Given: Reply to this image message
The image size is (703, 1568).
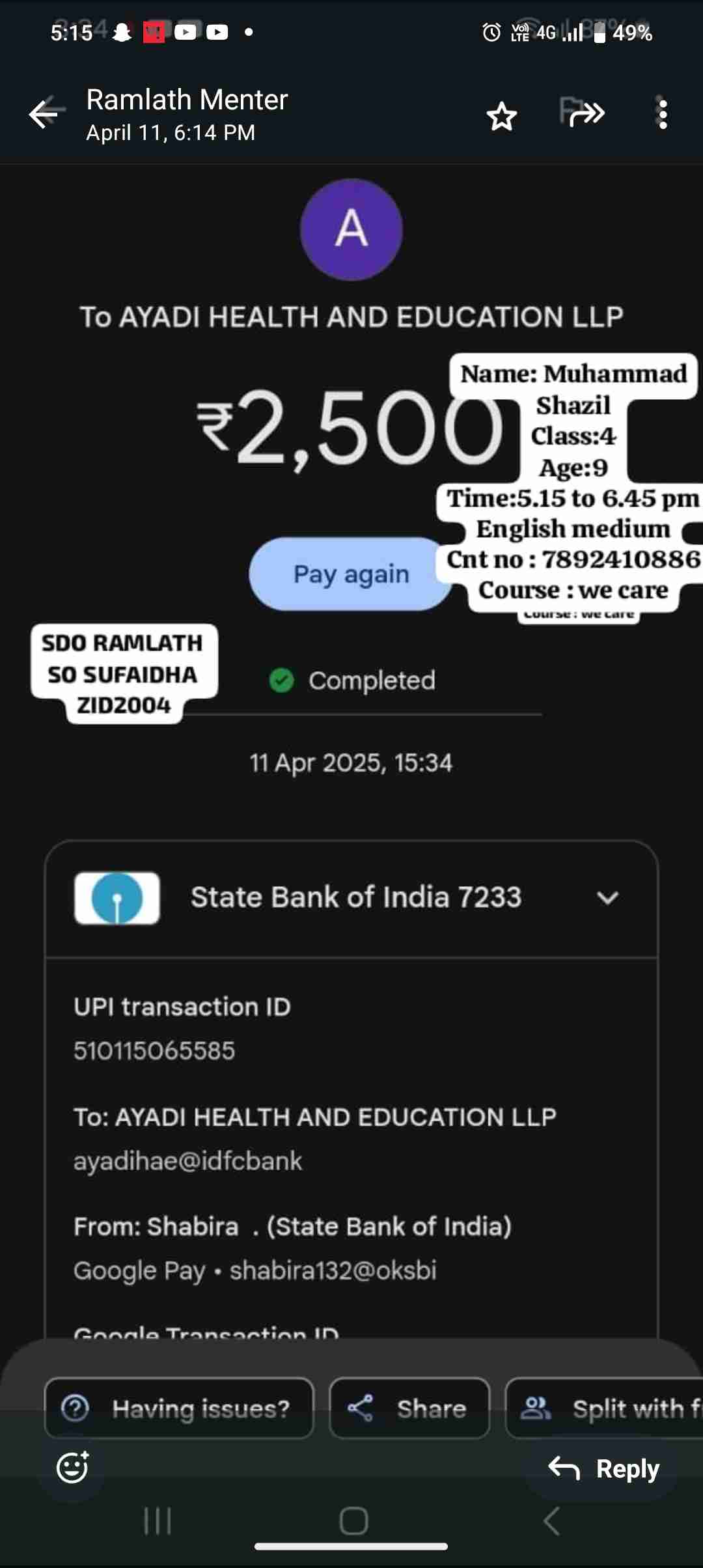Looking at the screenshot, I should (603, 1468).
